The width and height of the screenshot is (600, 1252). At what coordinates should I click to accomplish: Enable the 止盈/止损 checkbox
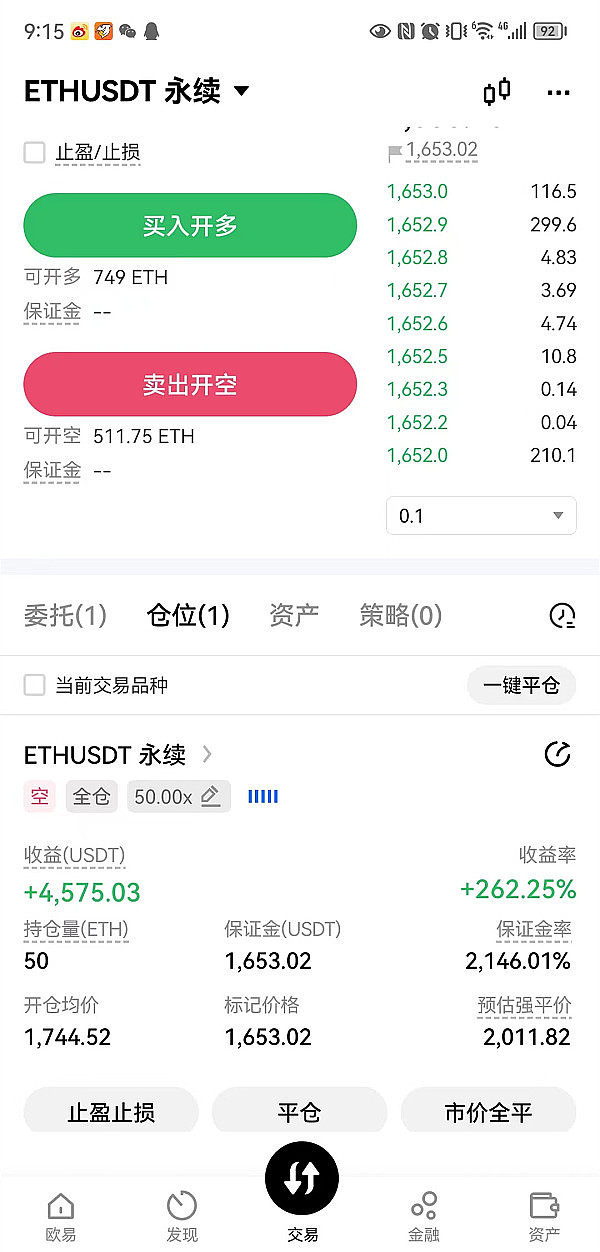coord(35,153)
